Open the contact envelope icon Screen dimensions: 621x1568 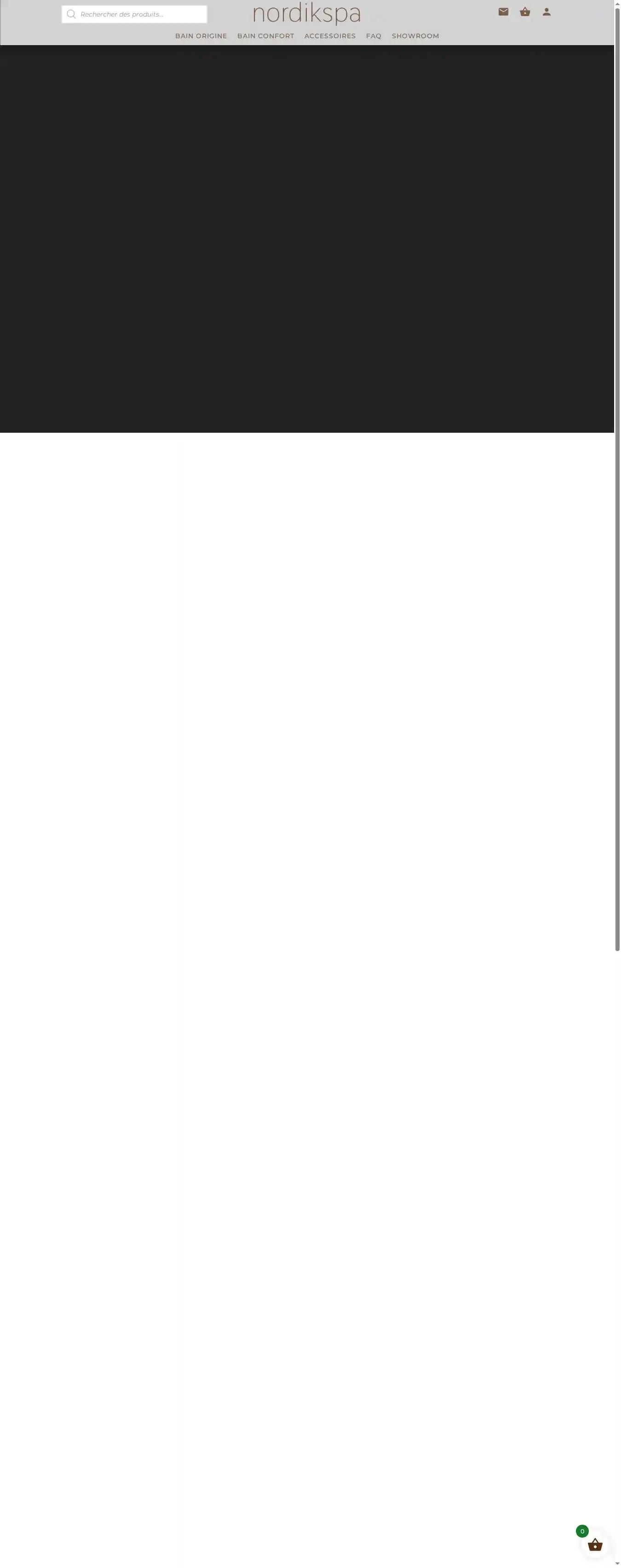(x=503, y=12)
